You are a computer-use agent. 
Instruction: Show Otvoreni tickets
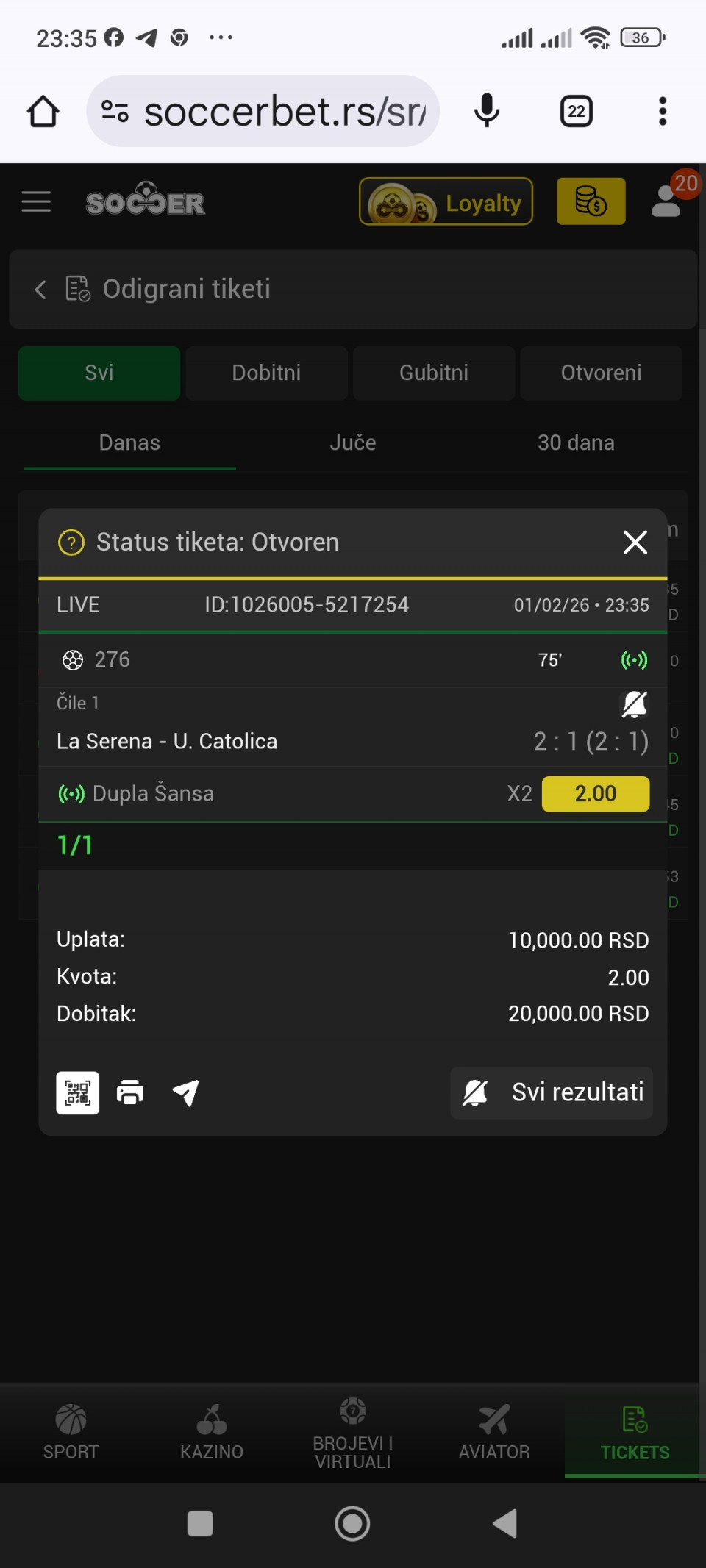point(601,373)
